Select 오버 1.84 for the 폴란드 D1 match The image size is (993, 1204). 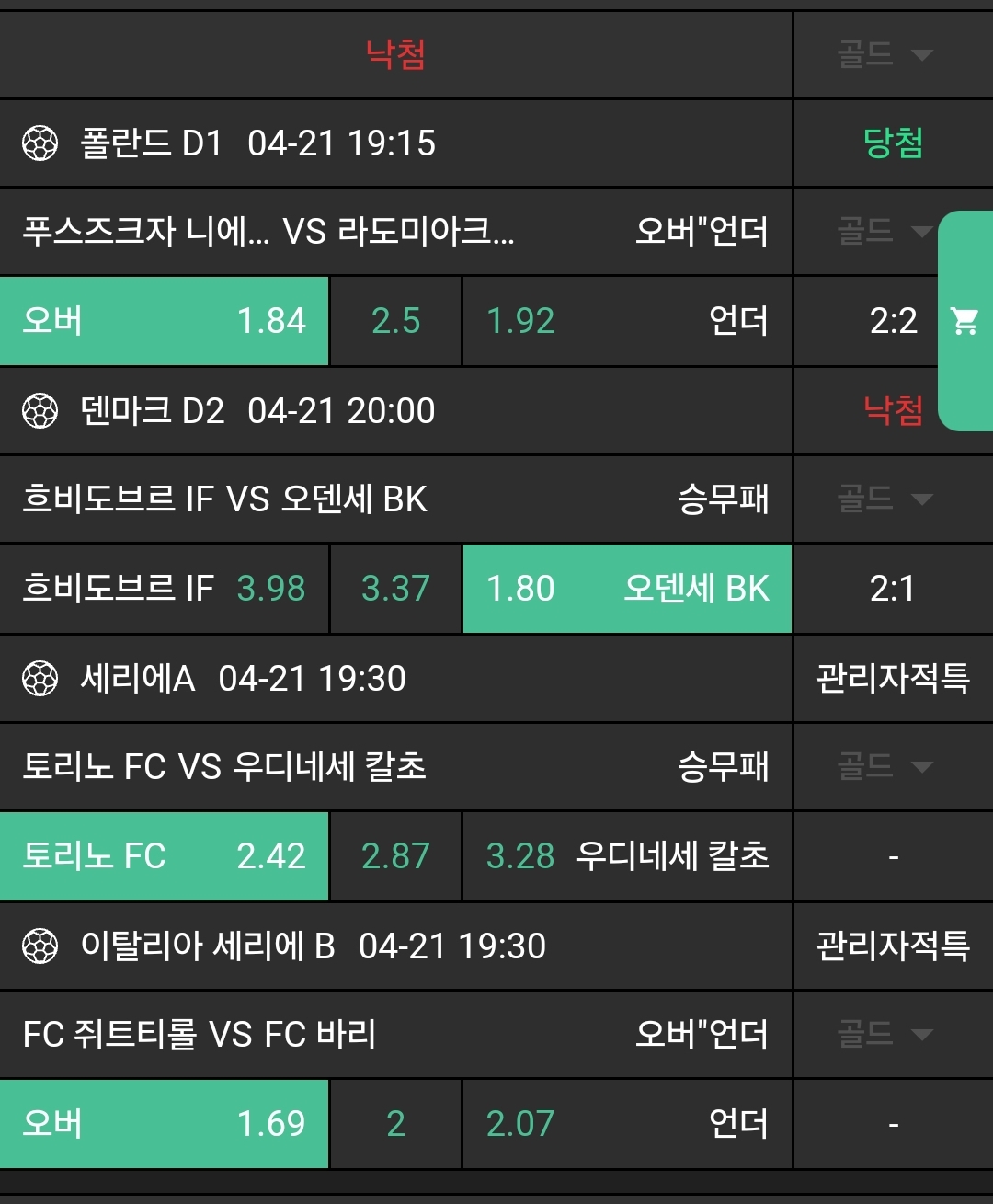[x=164, y=321]
